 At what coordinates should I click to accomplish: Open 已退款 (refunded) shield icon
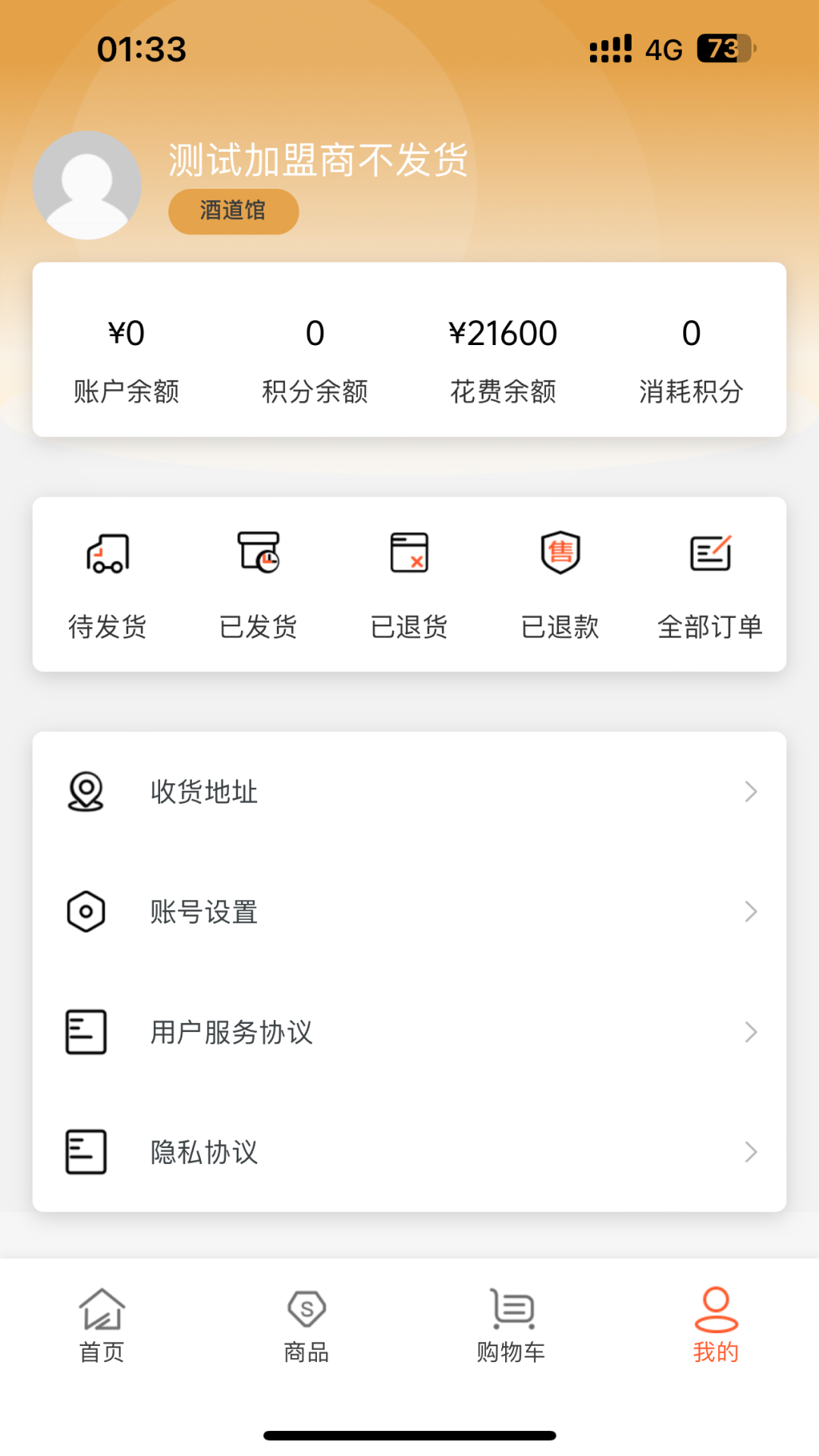(x=560, y=554)
